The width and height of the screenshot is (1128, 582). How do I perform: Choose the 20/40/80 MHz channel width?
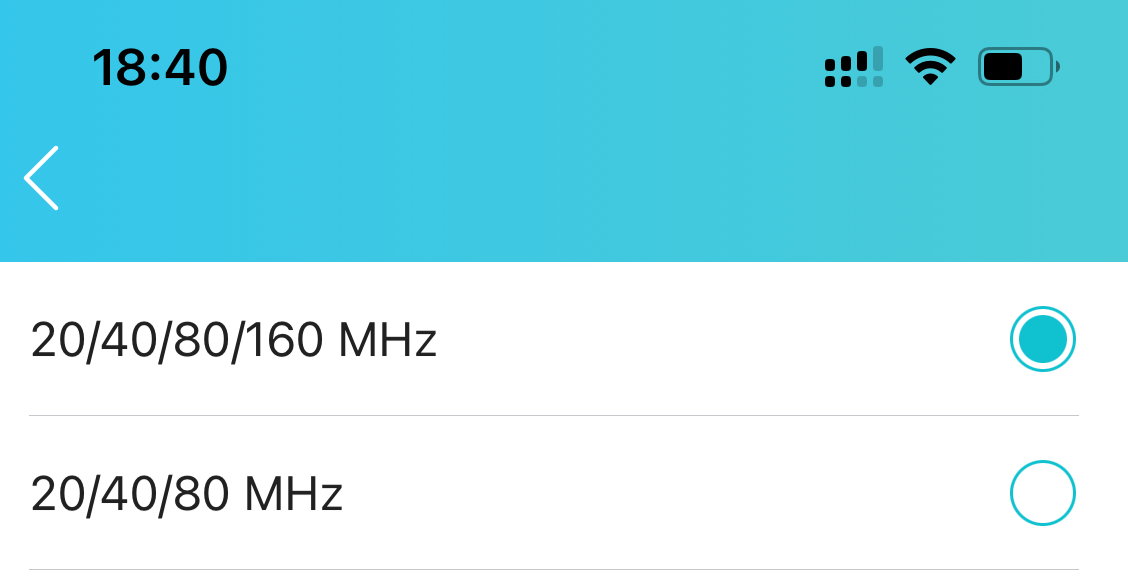click(1042, 493)
